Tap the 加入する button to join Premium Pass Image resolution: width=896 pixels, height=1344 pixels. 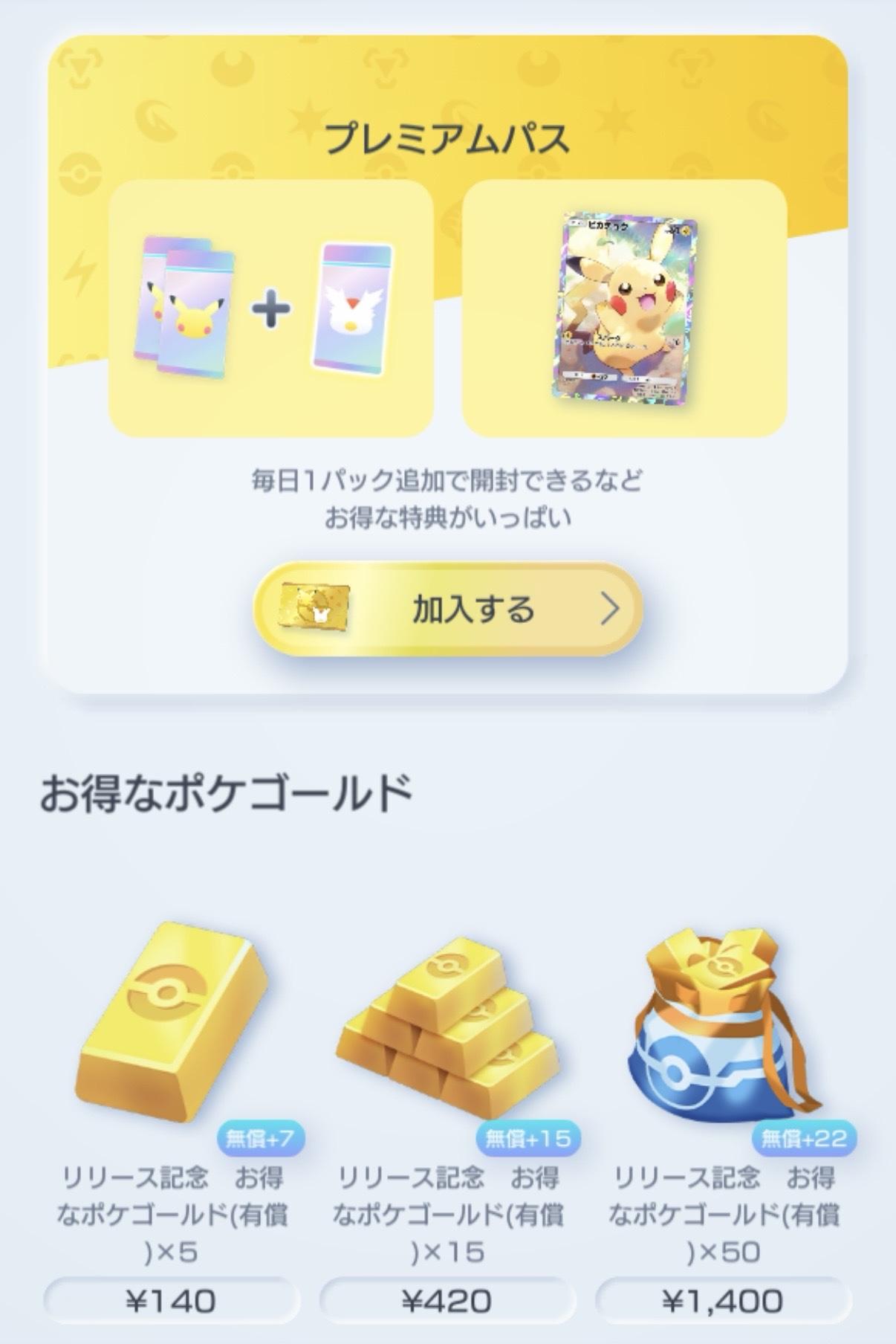tap(447, 610)
